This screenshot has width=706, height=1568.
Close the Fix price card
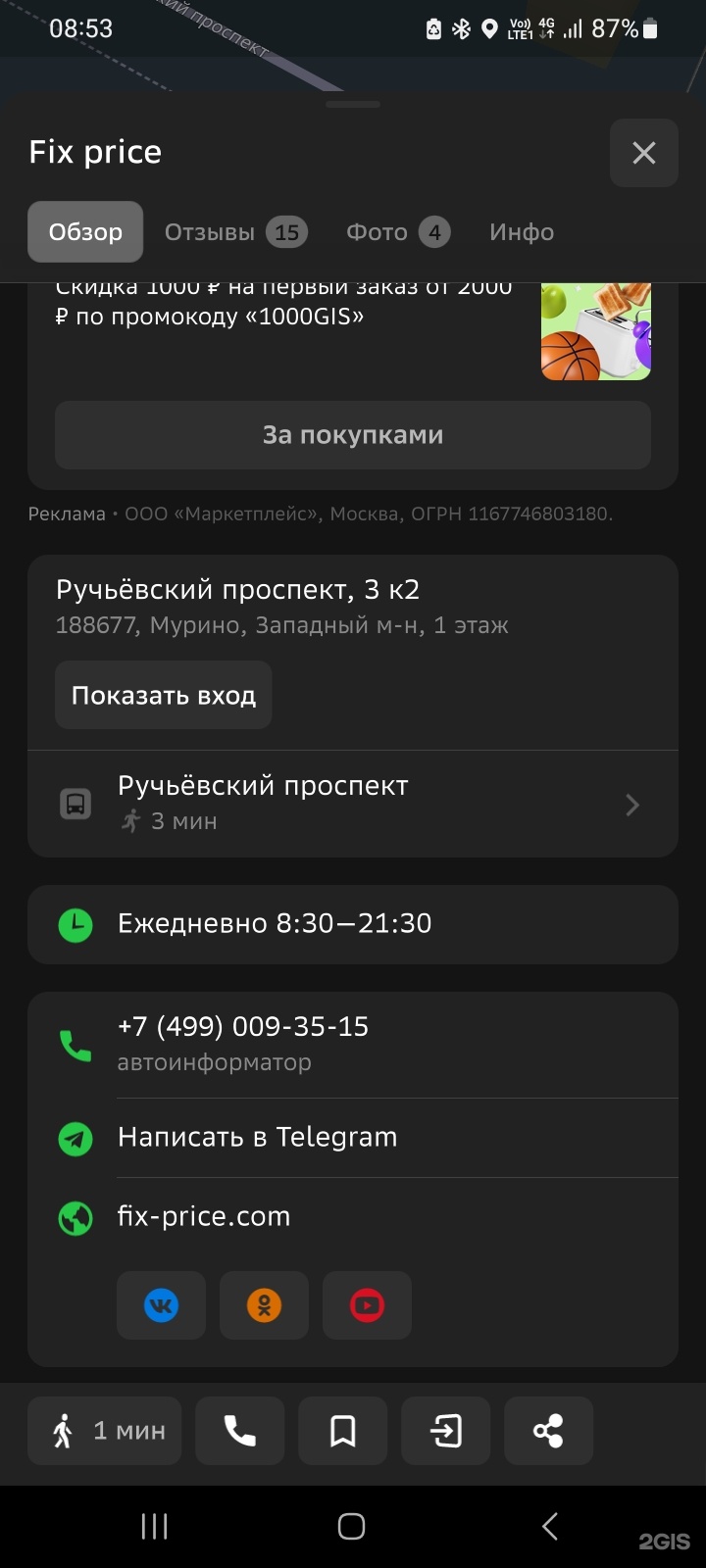click(x=643, y=153)
